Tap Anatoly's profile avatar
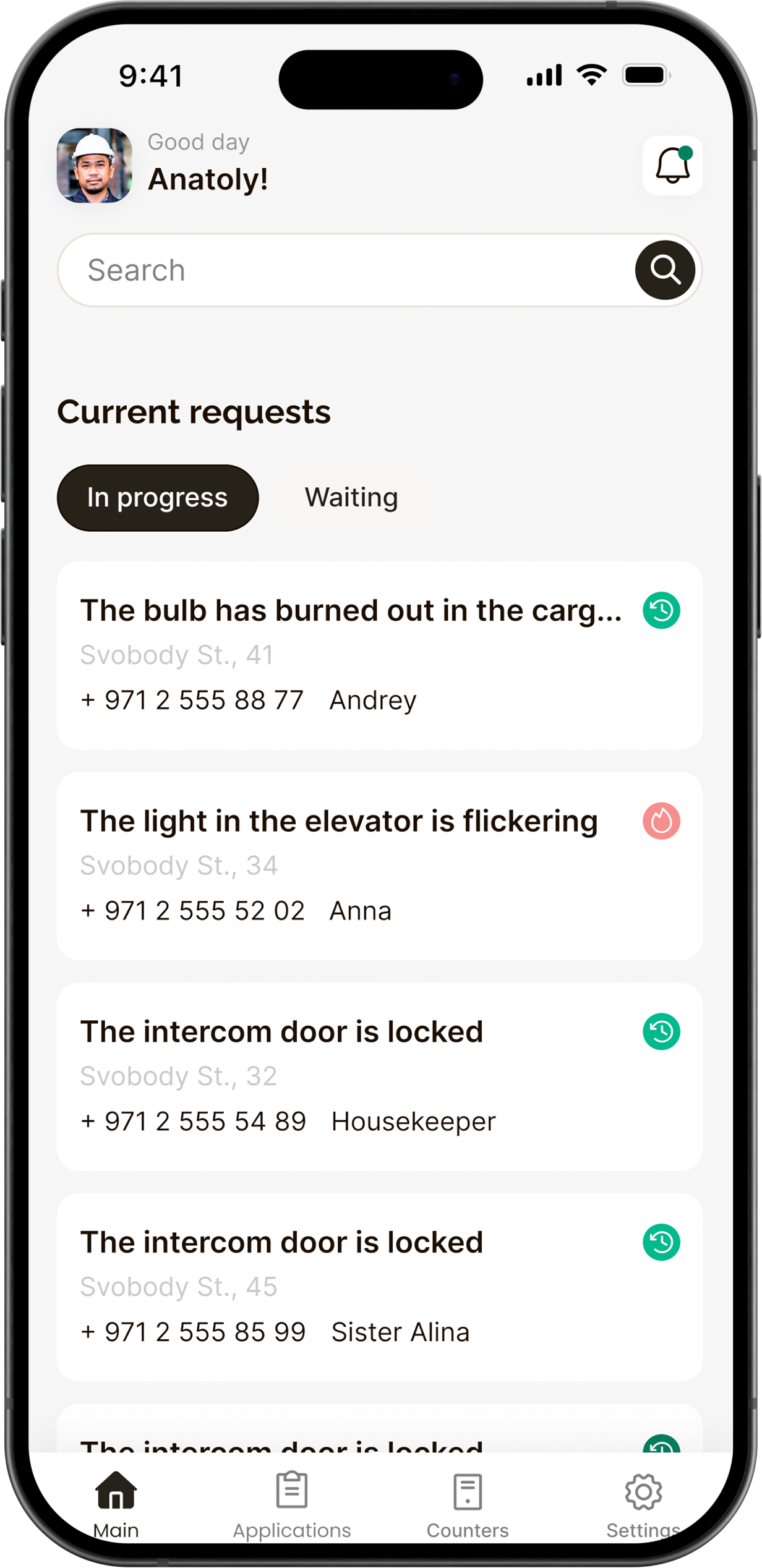This screenshot has width=762, height=1568. coord(94,166)
